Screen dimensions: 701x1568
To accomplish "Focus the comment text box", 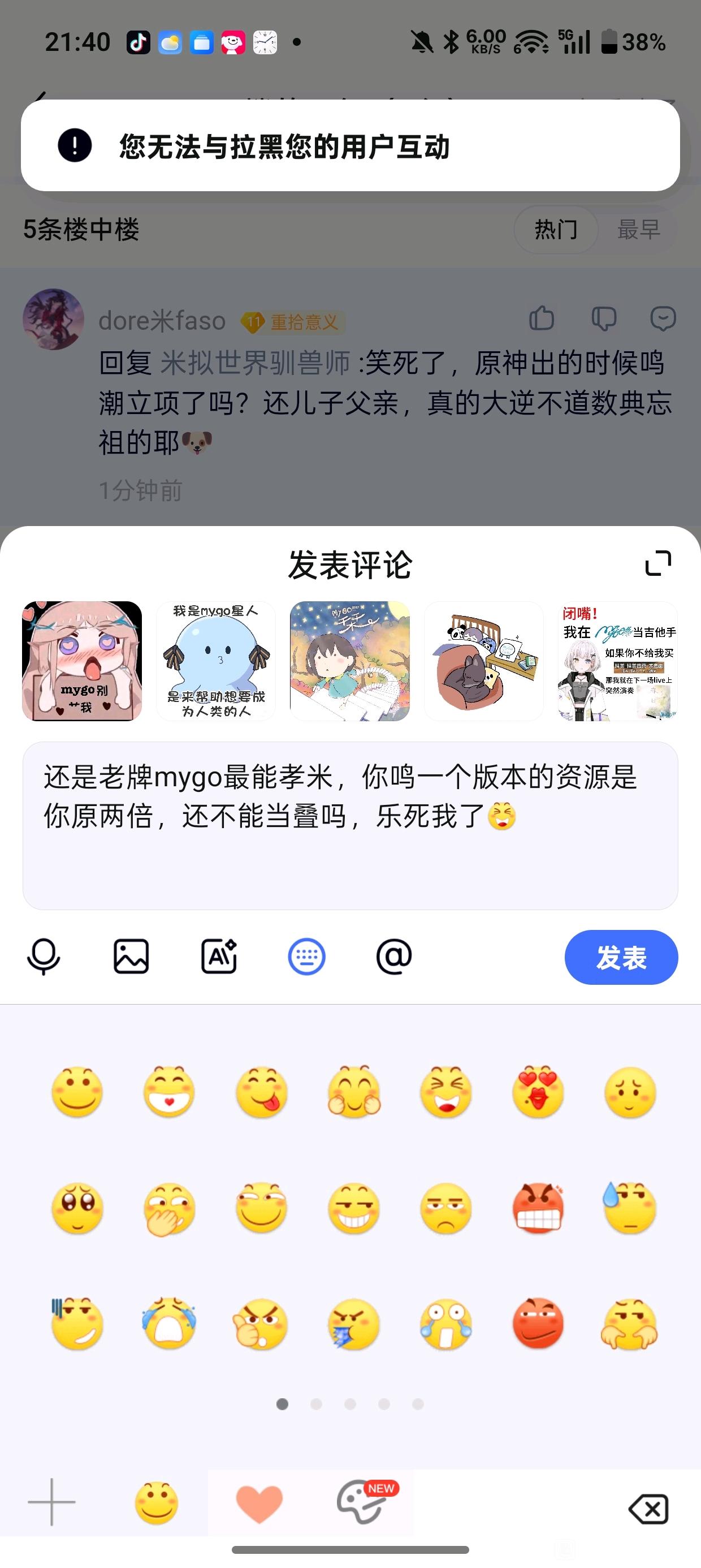I will [x=350, y=826].
